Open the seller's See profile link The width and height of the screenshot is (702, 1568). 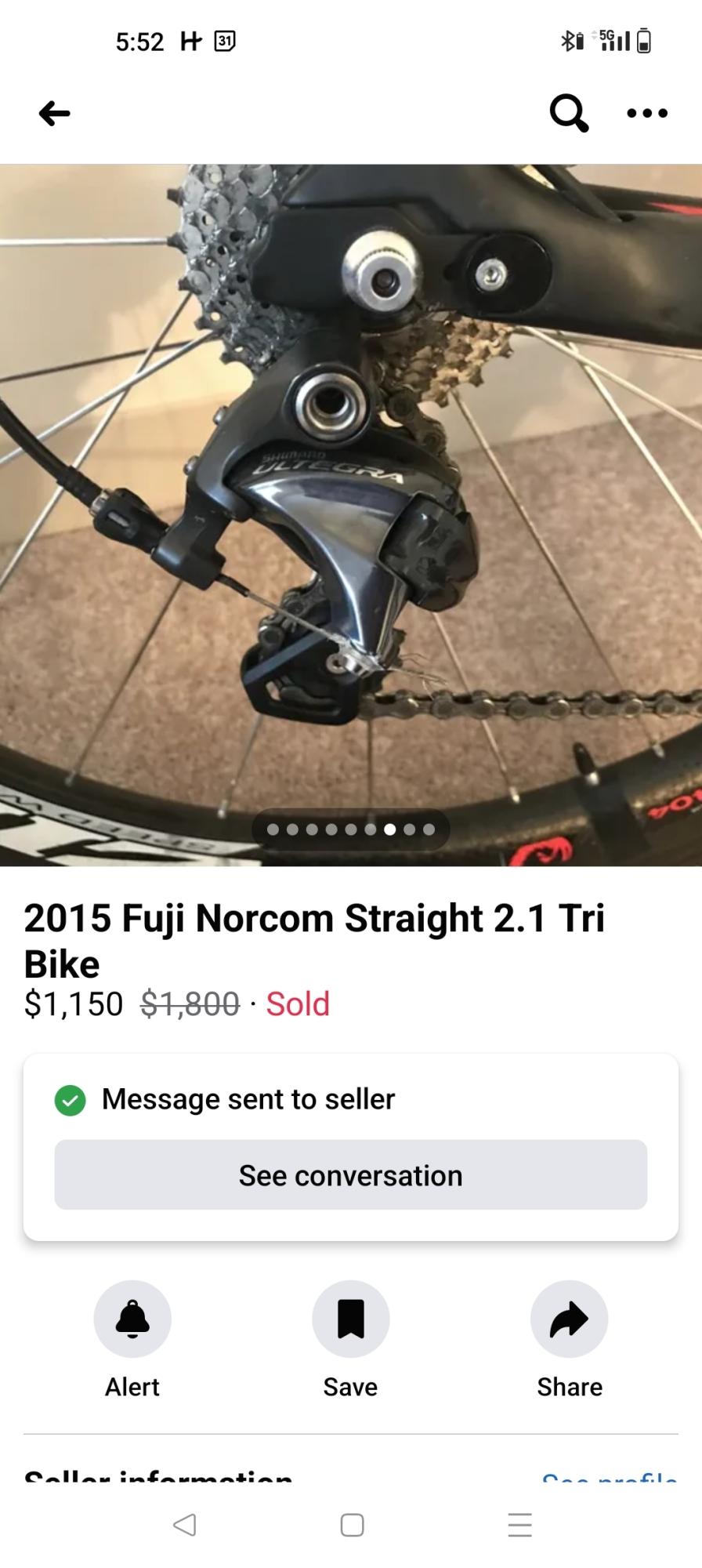click(x=610, y=1477)
